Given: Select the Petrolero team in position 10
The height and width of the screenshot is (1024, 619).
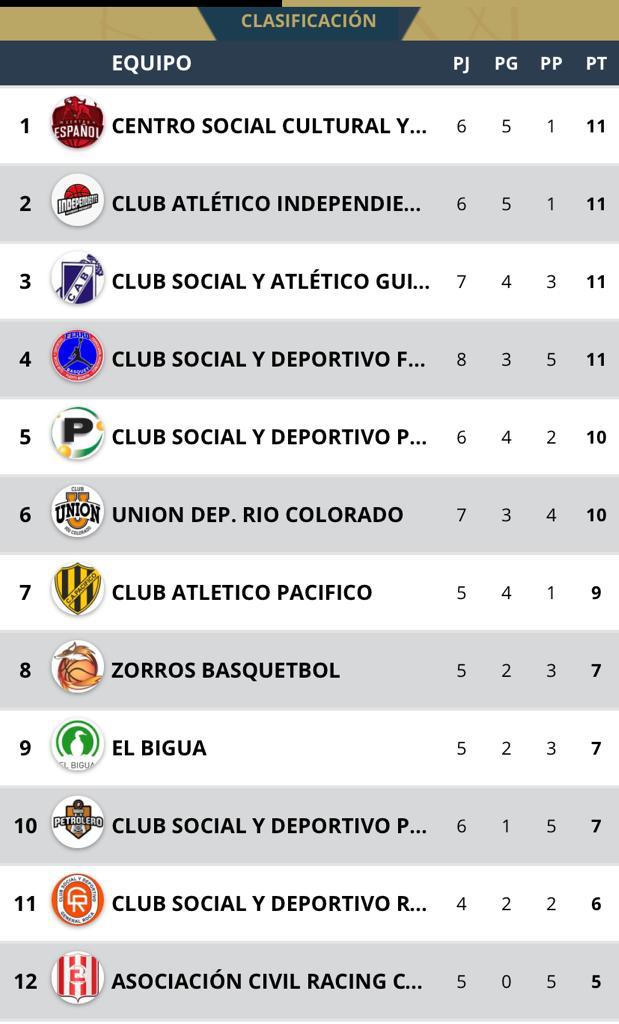Looking at the screenshot, I should pos(268,826).
